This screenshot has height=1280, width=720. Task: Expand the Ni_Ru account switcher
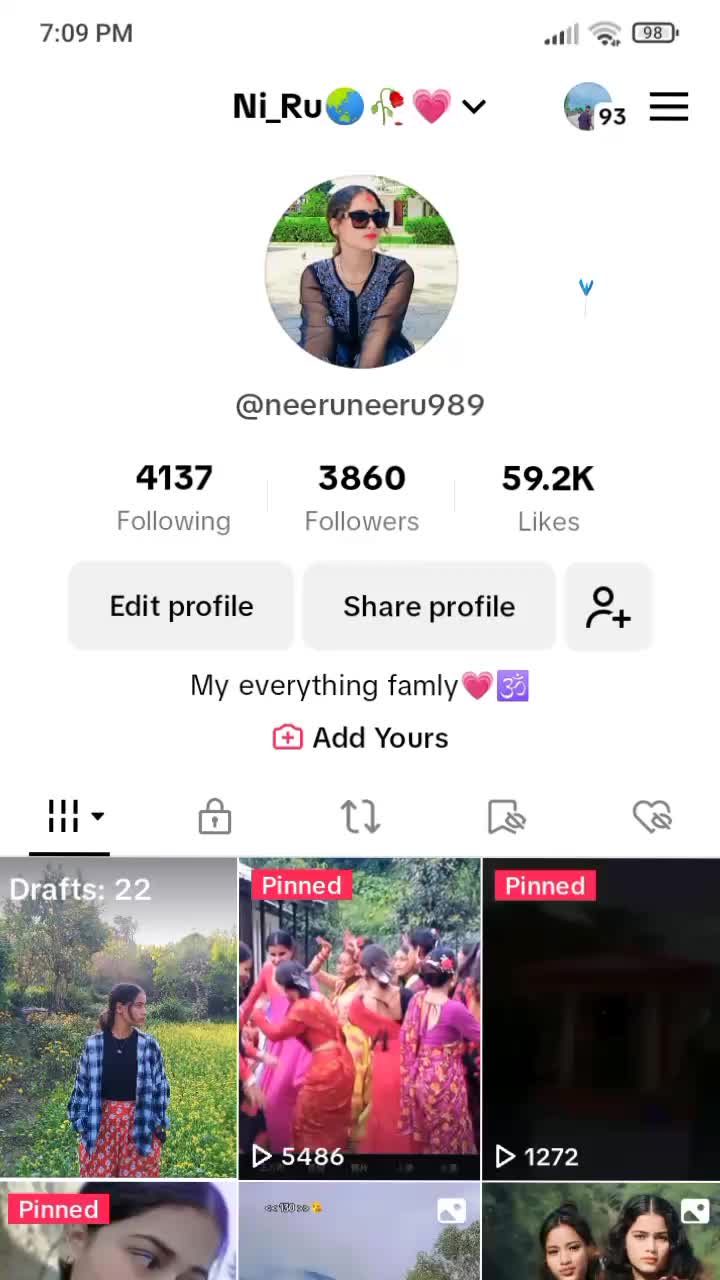pos(473,106)
